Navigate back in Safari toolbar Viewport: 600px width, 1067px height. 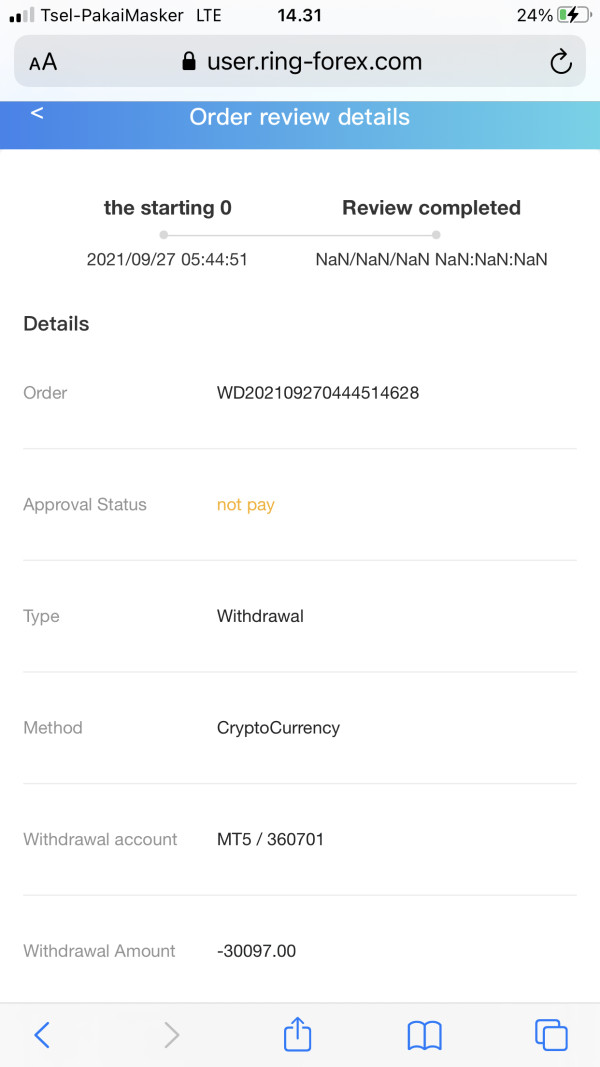point(42,1035)
